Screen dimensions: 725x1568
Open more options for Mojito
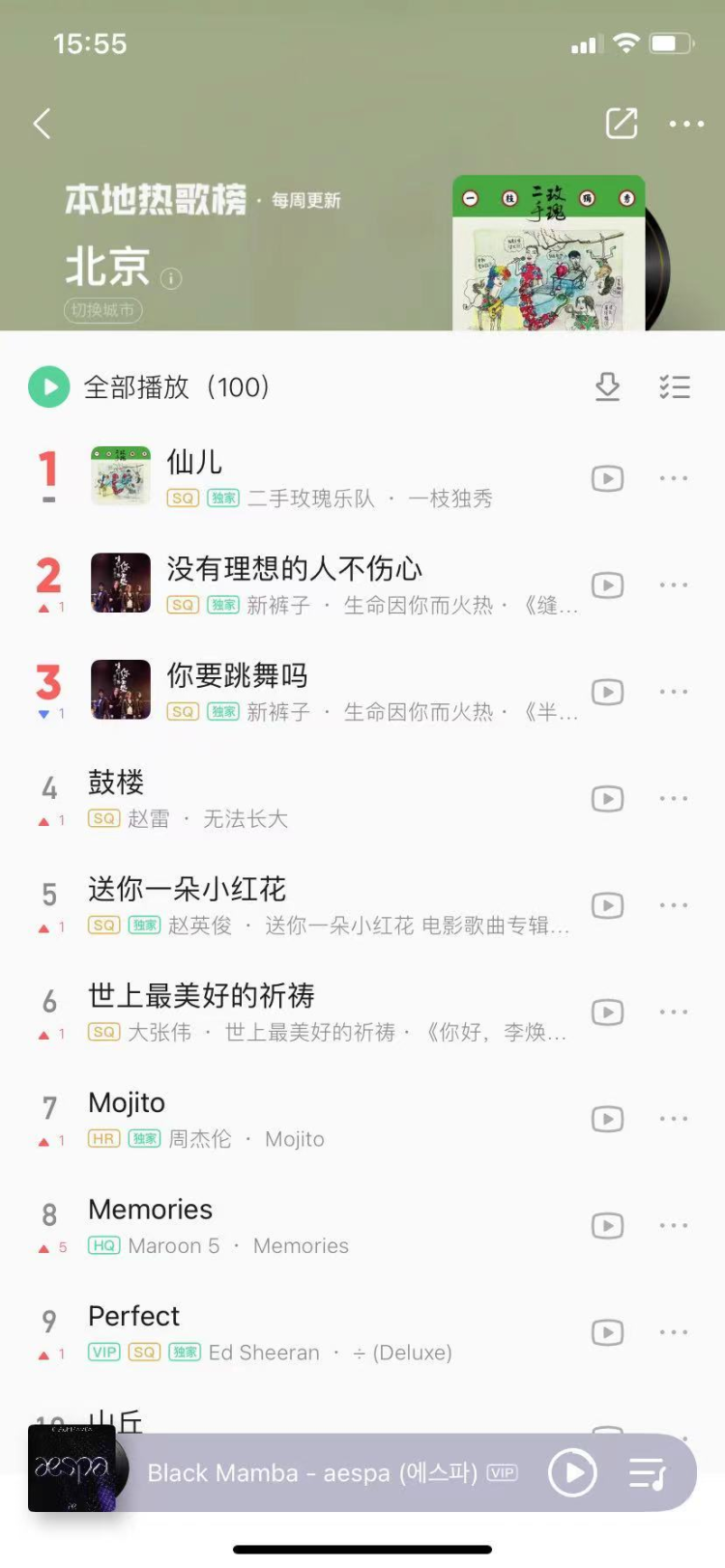pyautogui.click(x=674, y=1119)
